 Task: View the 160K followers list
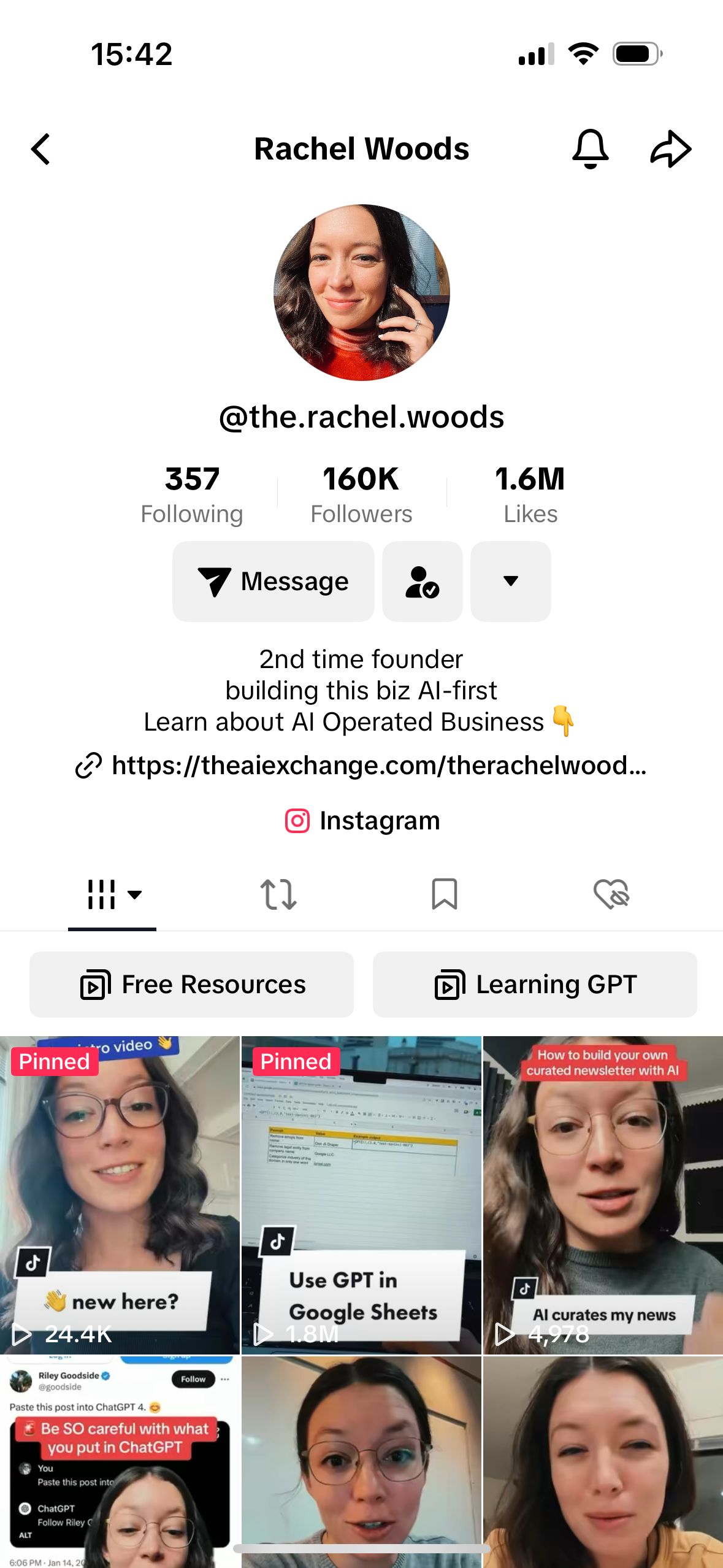(361, 494)
